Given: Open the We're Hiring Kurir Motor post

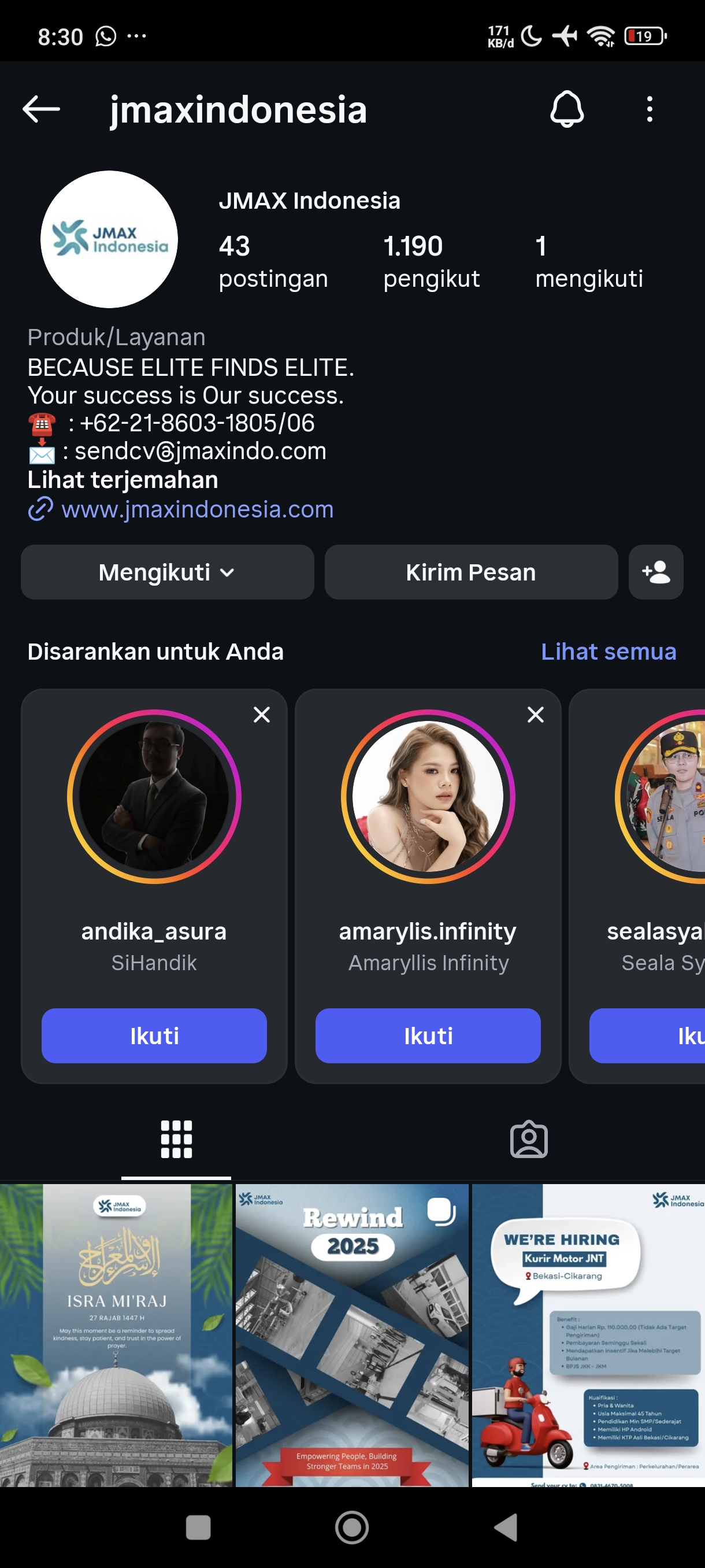Looking at the screenshot, I should click(588, 1334).
